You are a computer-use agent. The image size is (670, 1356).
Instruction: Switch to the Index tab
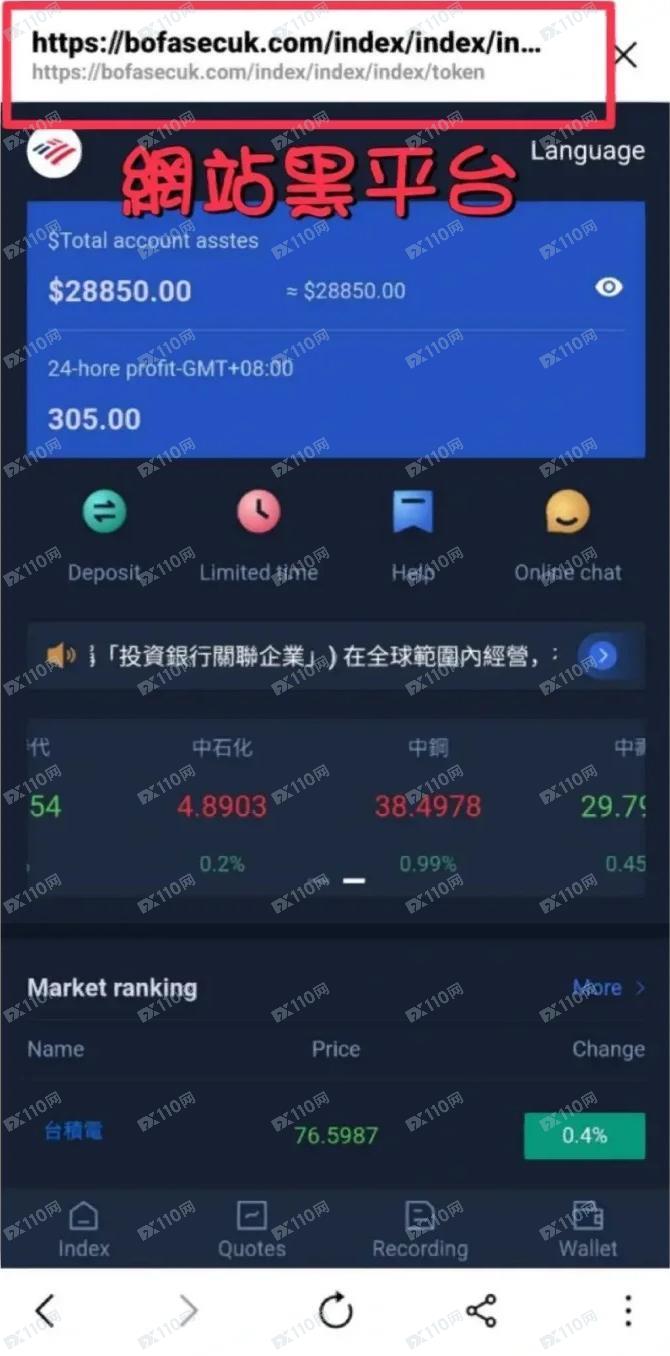[x=84, y=1230]
